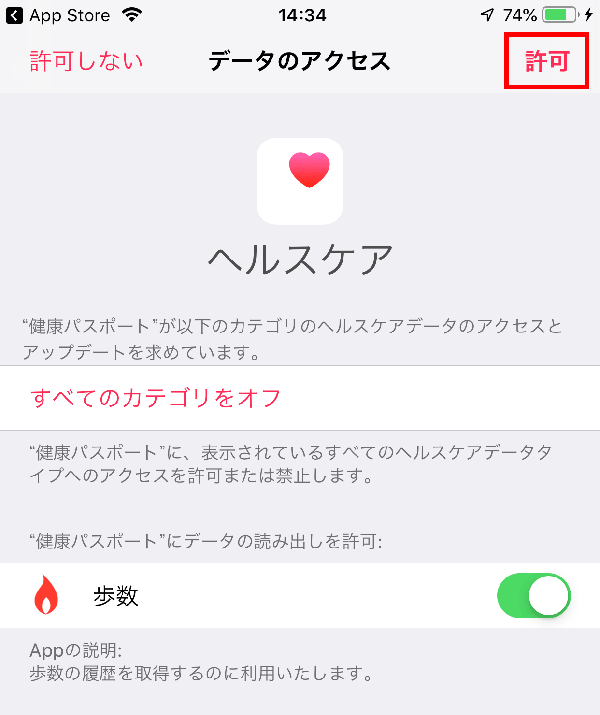
Task: Turn off all categories (すべてのカテゴリをオフ)
Action: (156, 398)
